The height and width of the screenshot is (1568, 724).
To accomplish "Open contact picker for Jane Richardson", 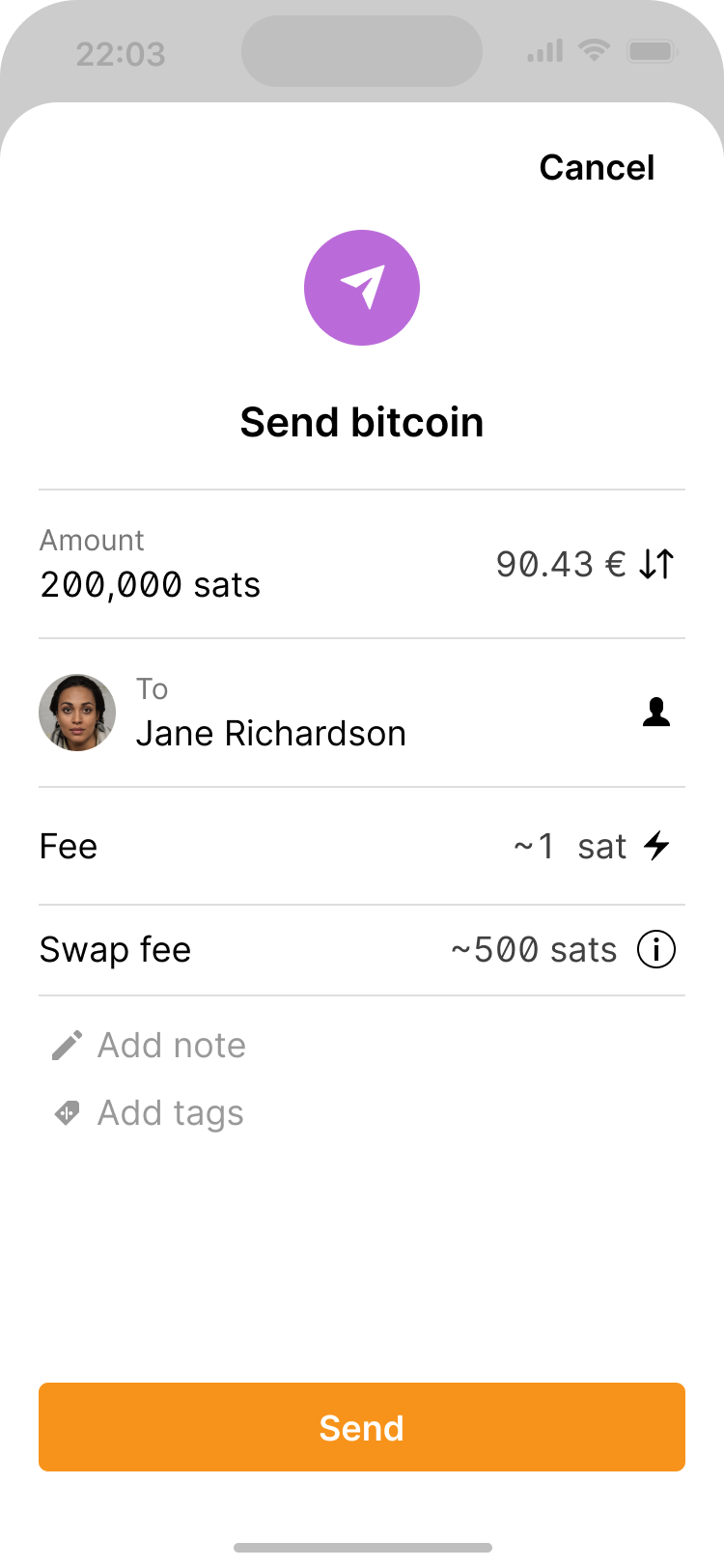I will [656, 714].
